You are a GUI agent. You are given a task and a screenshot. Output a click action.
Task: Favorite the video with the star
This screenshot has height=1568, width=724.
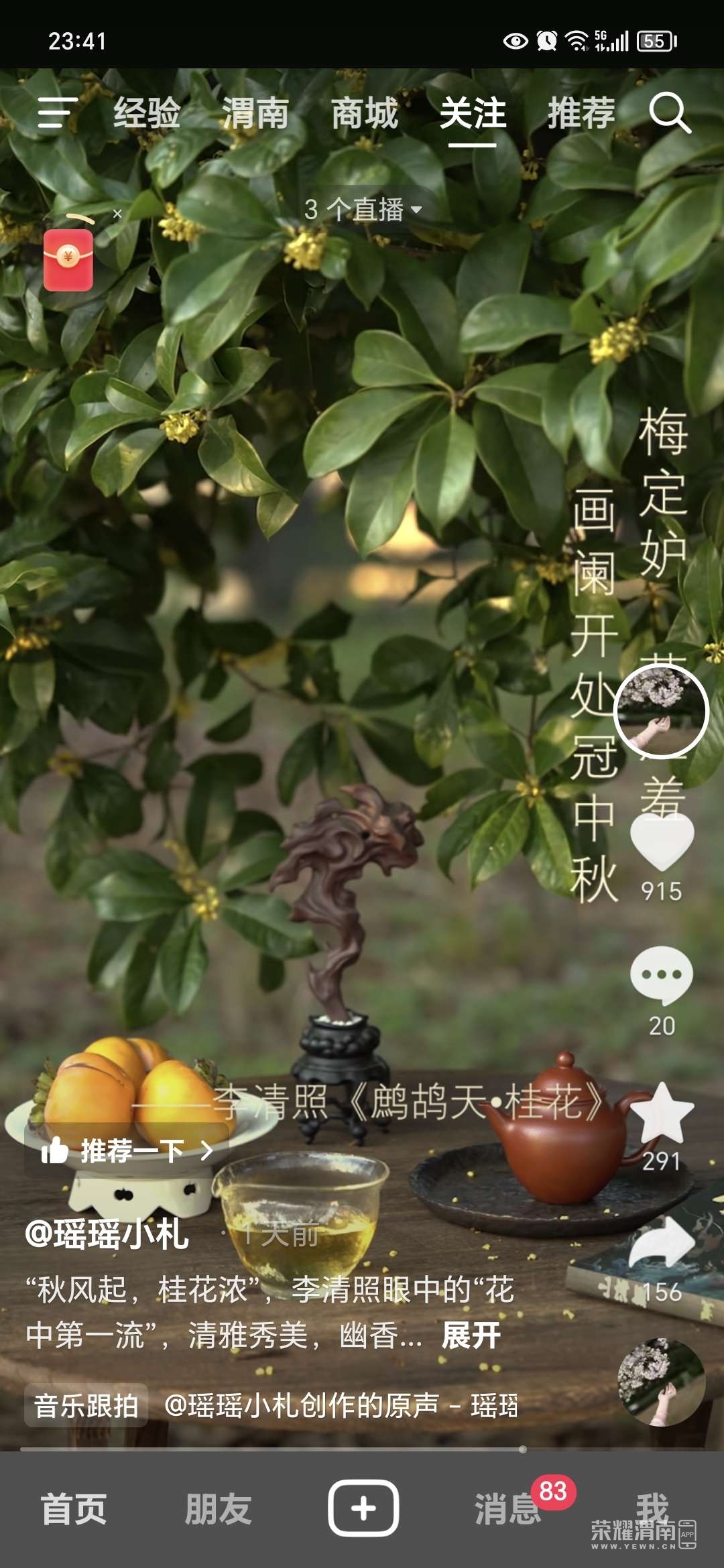(x=662, y=1114)
